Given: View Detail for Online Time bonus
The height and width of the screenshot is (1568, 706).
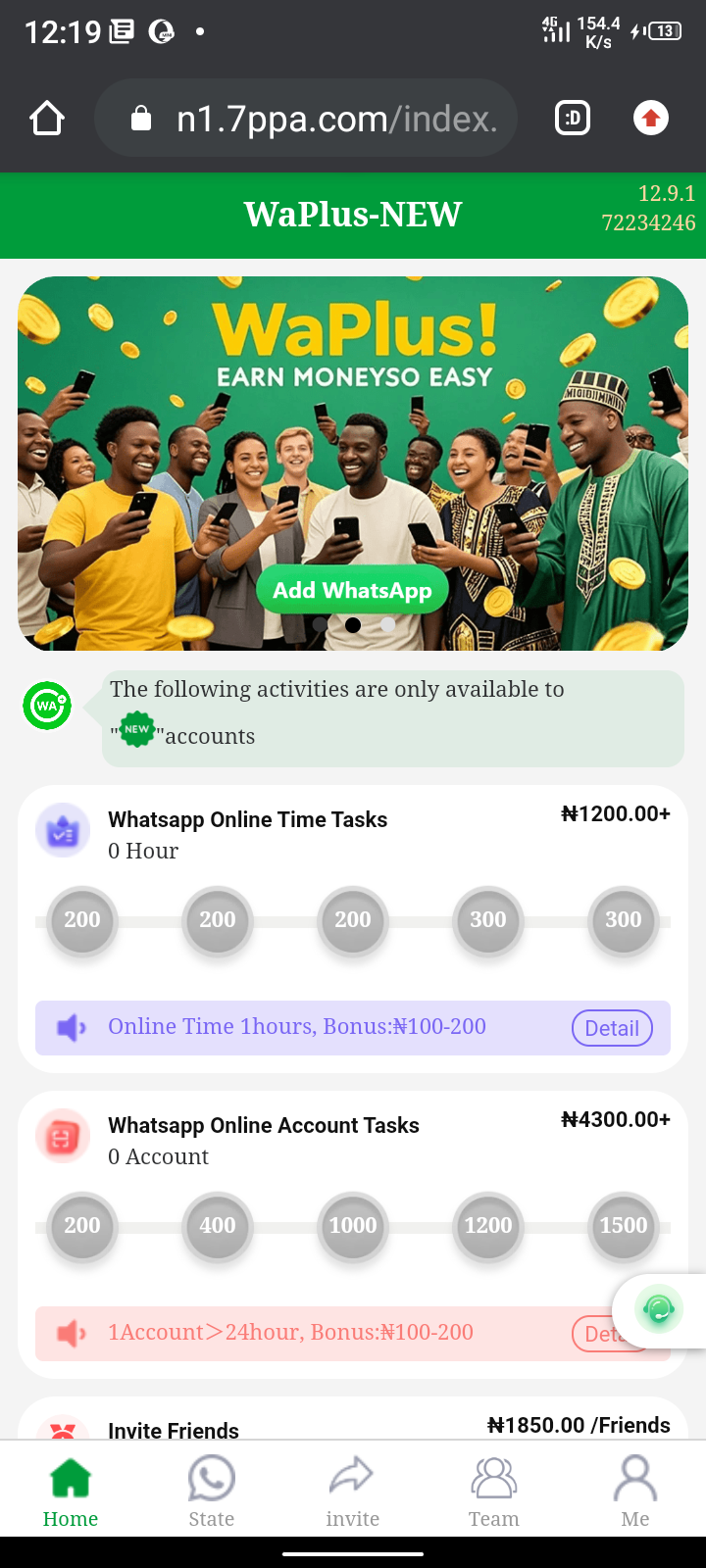Looking at the screenshot, I should pos(612,1028).
